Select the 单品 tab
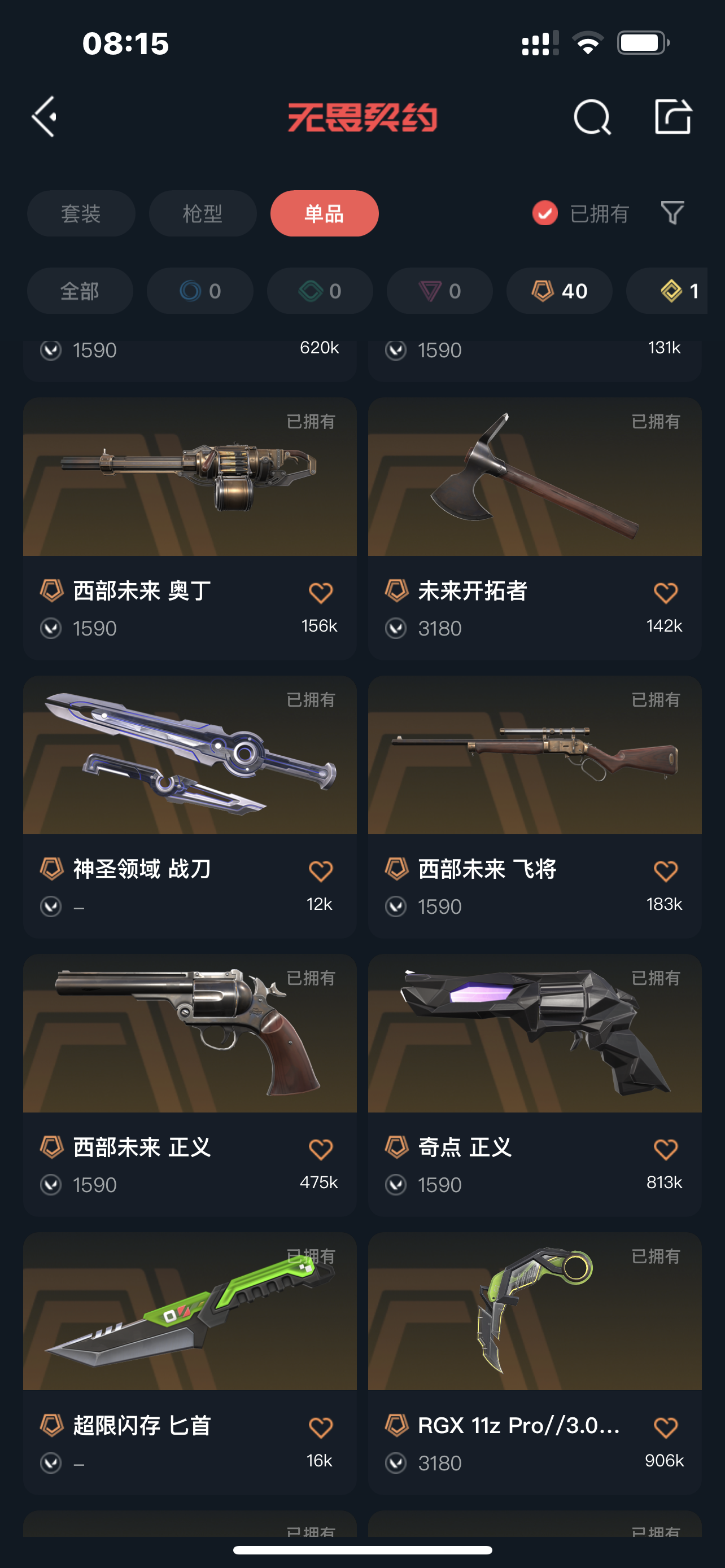Image resolution: width=725 pixels, height=1568 pixels. [324, 214]
